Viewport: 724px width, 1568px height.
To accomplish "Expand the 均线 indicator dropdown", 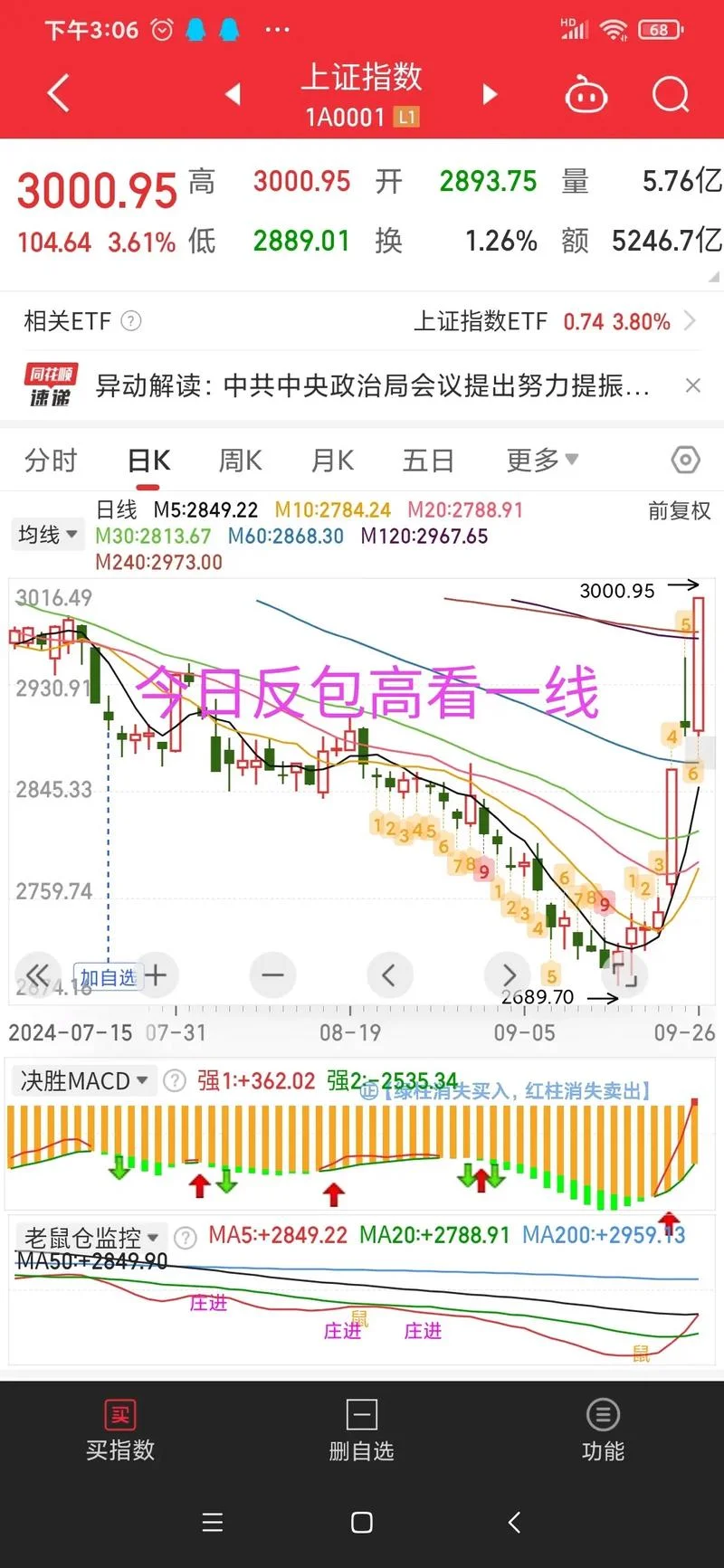I will 48,534.
